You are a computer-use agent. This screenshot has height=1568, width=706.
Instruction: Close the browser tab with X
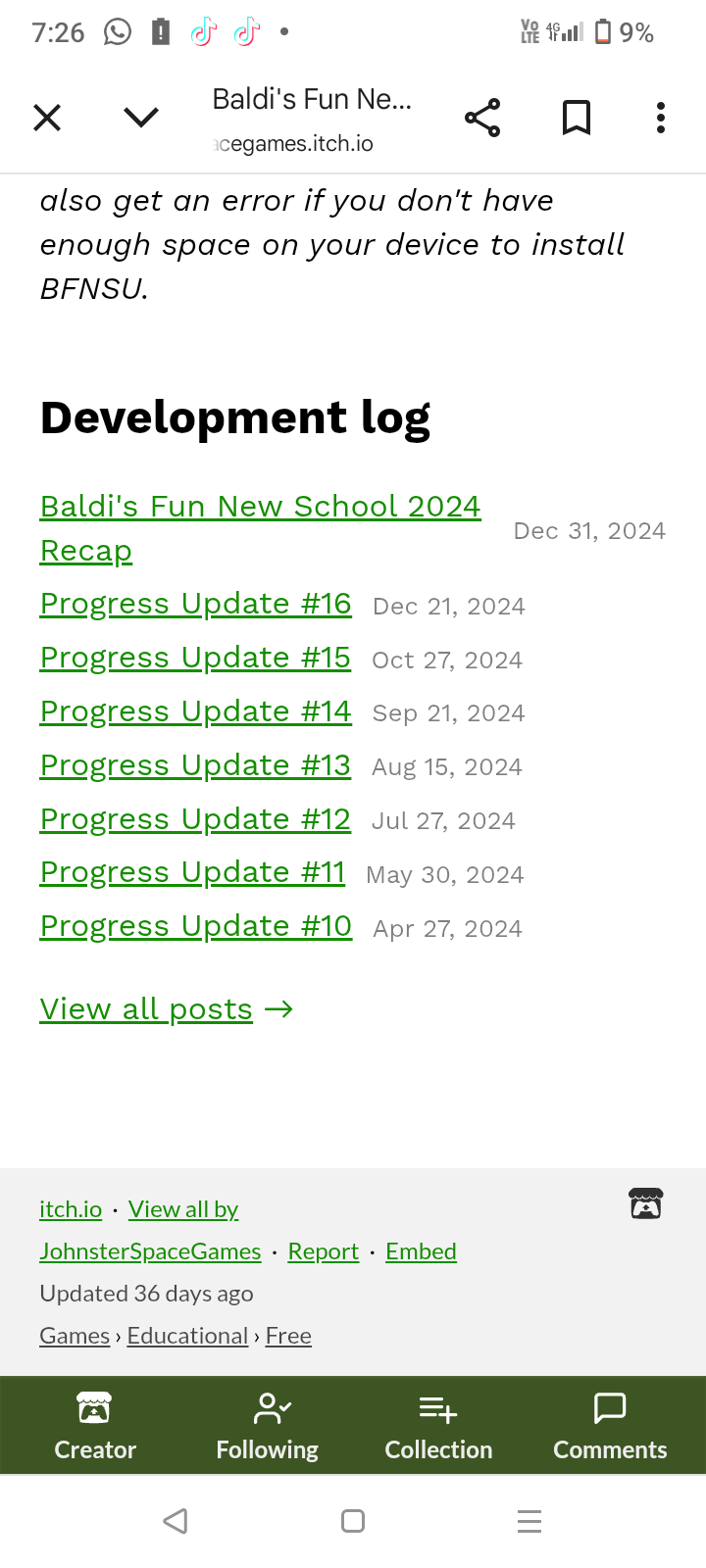(47, 118)
